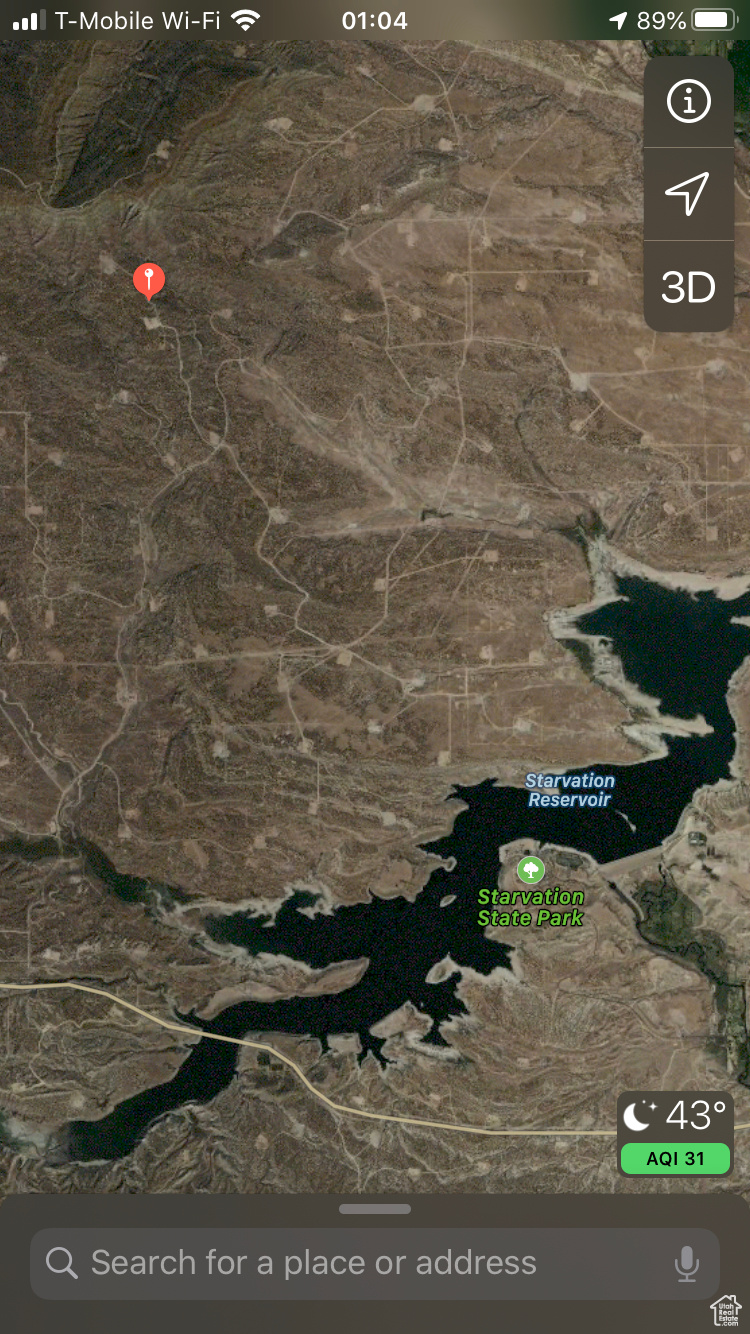Tap the search panel grabber handle
750x1334 pixels.
click(x=375, y=1209)
